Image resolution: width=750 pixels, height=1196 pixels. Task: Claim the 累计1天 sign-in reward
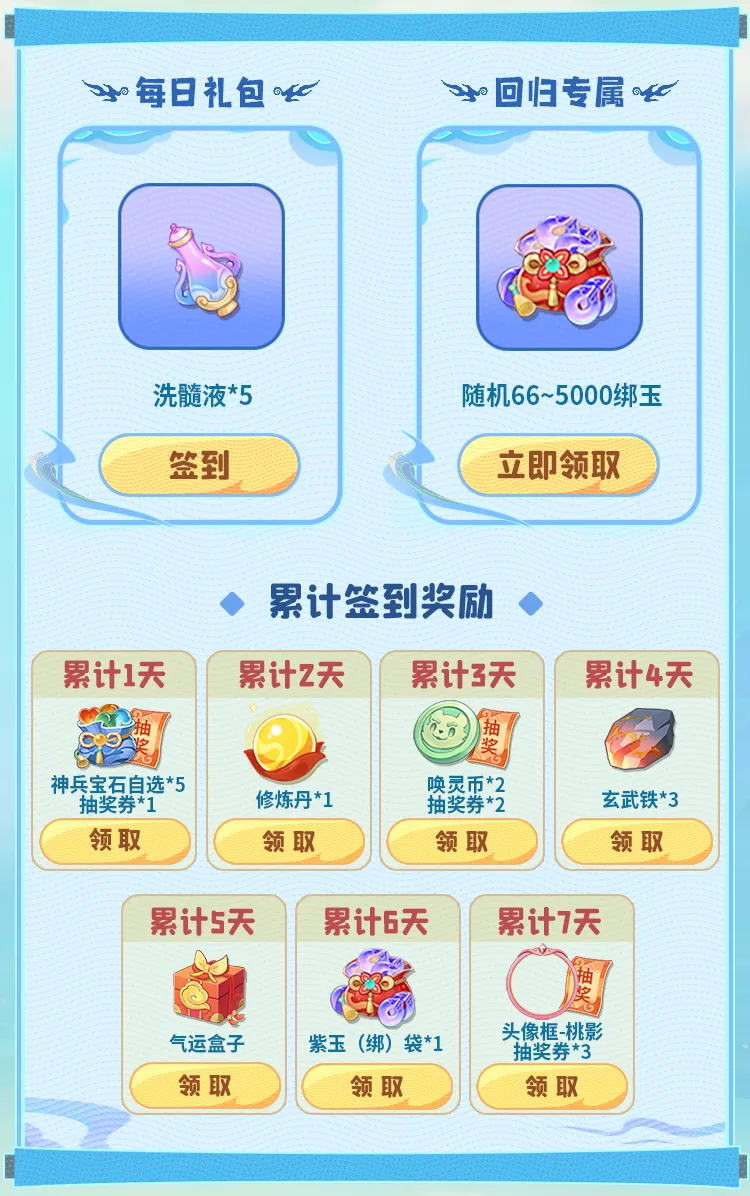pyautogui.click(x=116, y=841)
